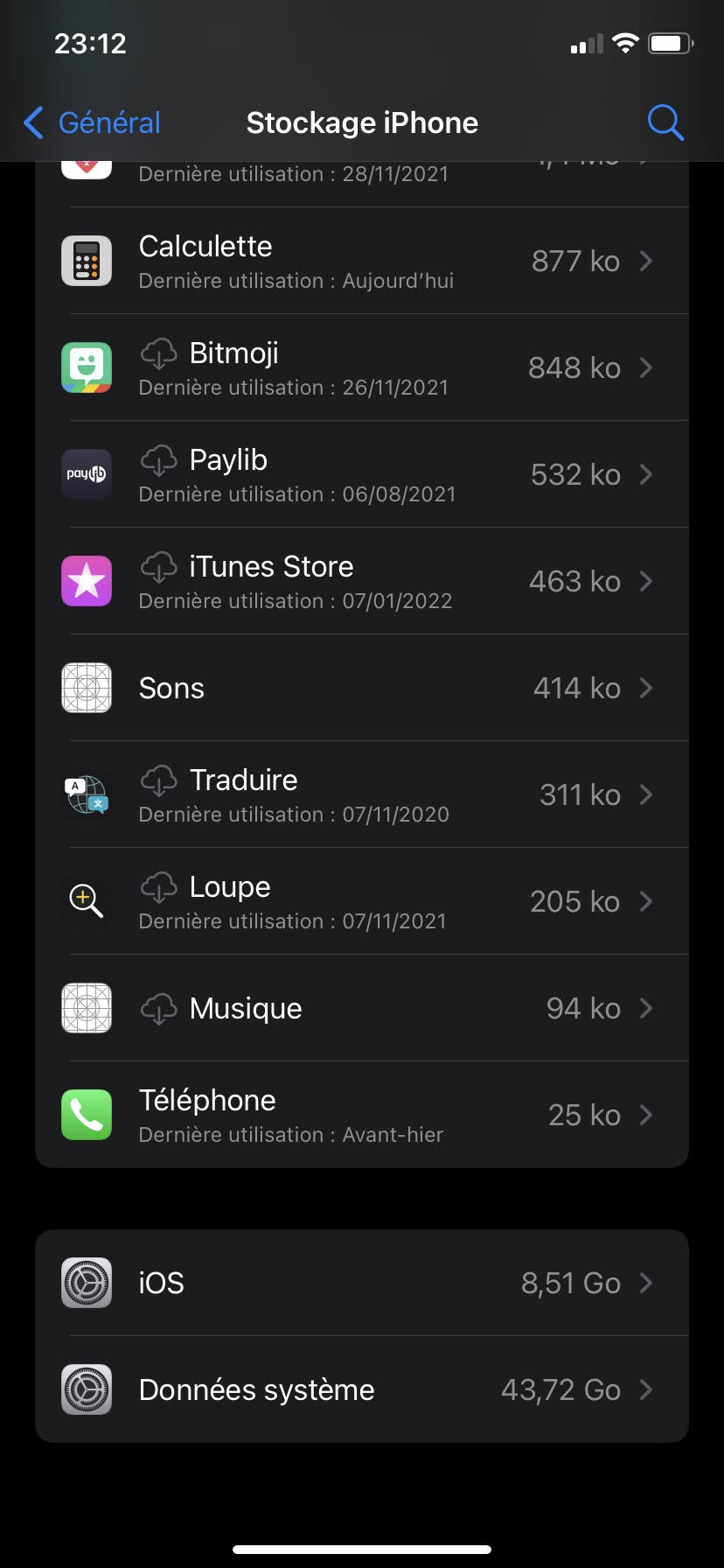Open the Musique storage row

[x=362, y=1008]
